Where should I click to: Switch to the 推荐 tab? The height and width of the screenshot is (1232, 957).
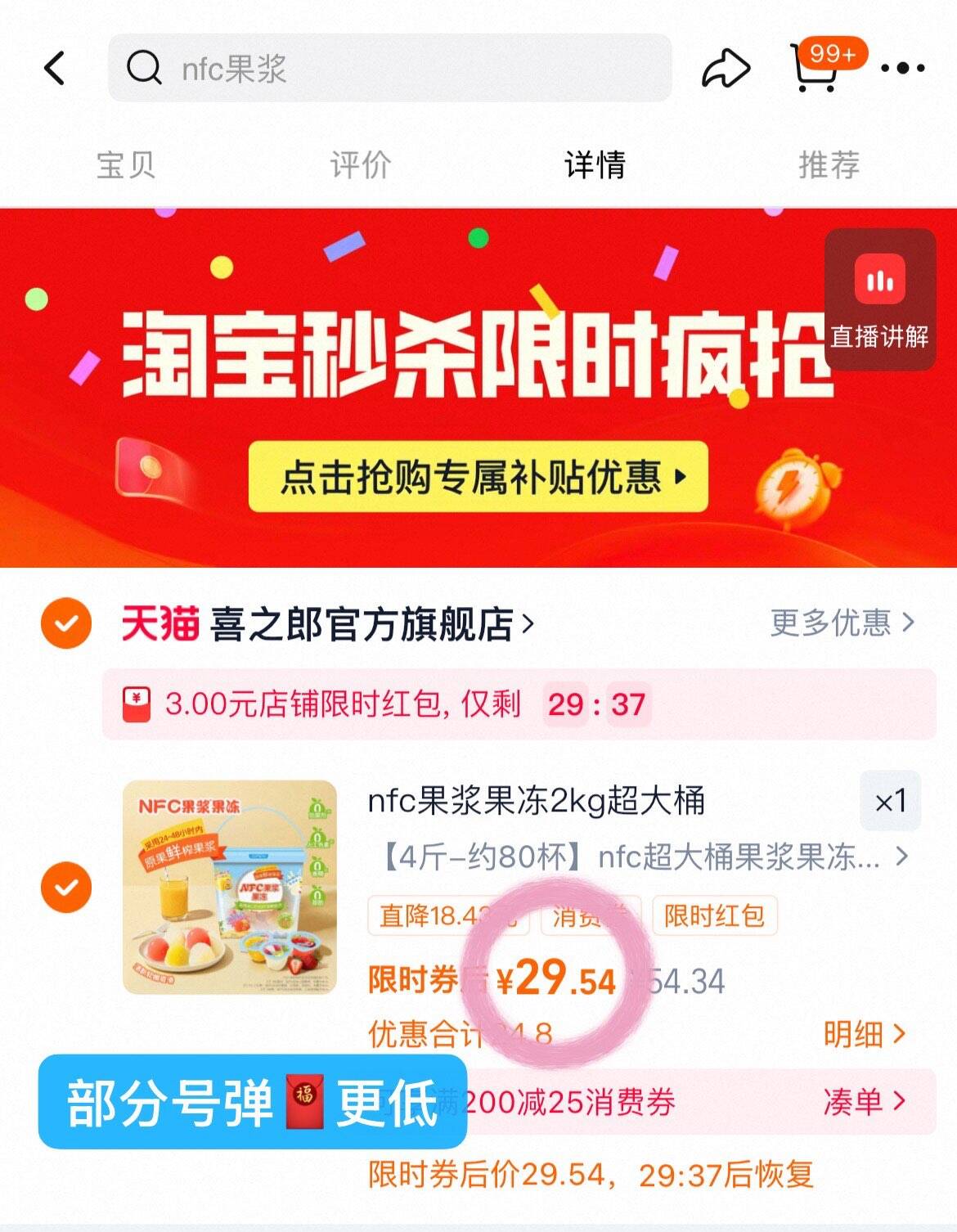coord(829,165)
